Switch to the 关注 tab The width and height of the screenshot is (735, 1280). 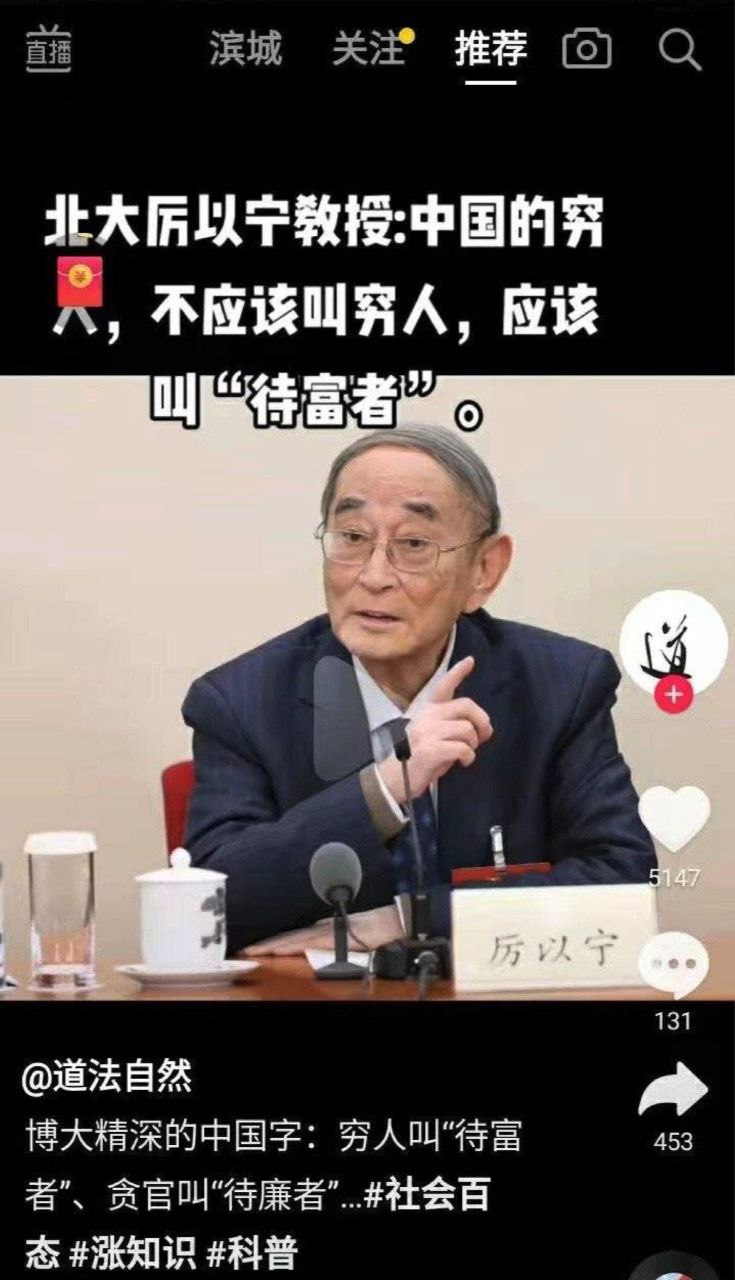coord(370,49)
